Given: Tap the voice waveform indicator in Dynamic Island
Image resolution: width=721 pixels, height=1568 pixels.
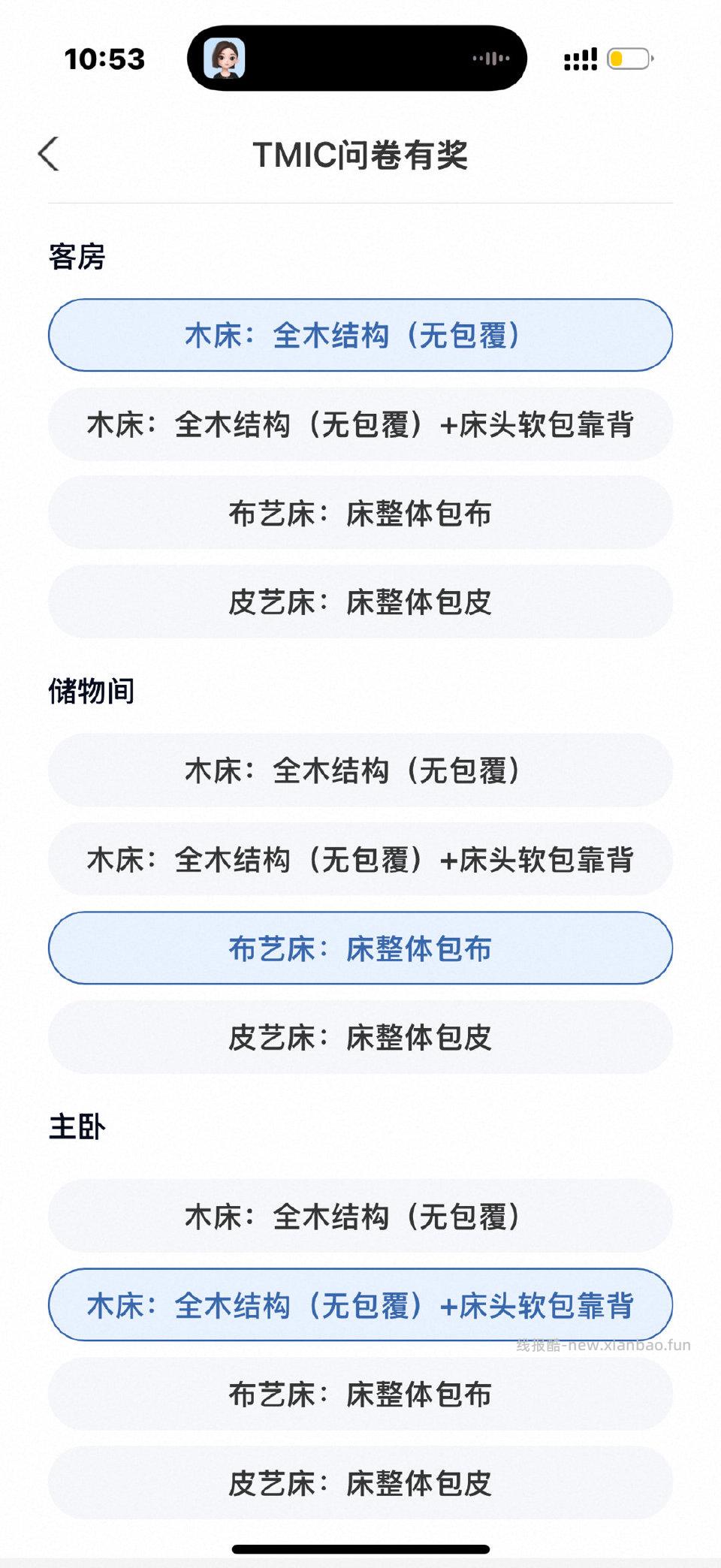Looking at the screenshot, I should click(x=490, y=59).
